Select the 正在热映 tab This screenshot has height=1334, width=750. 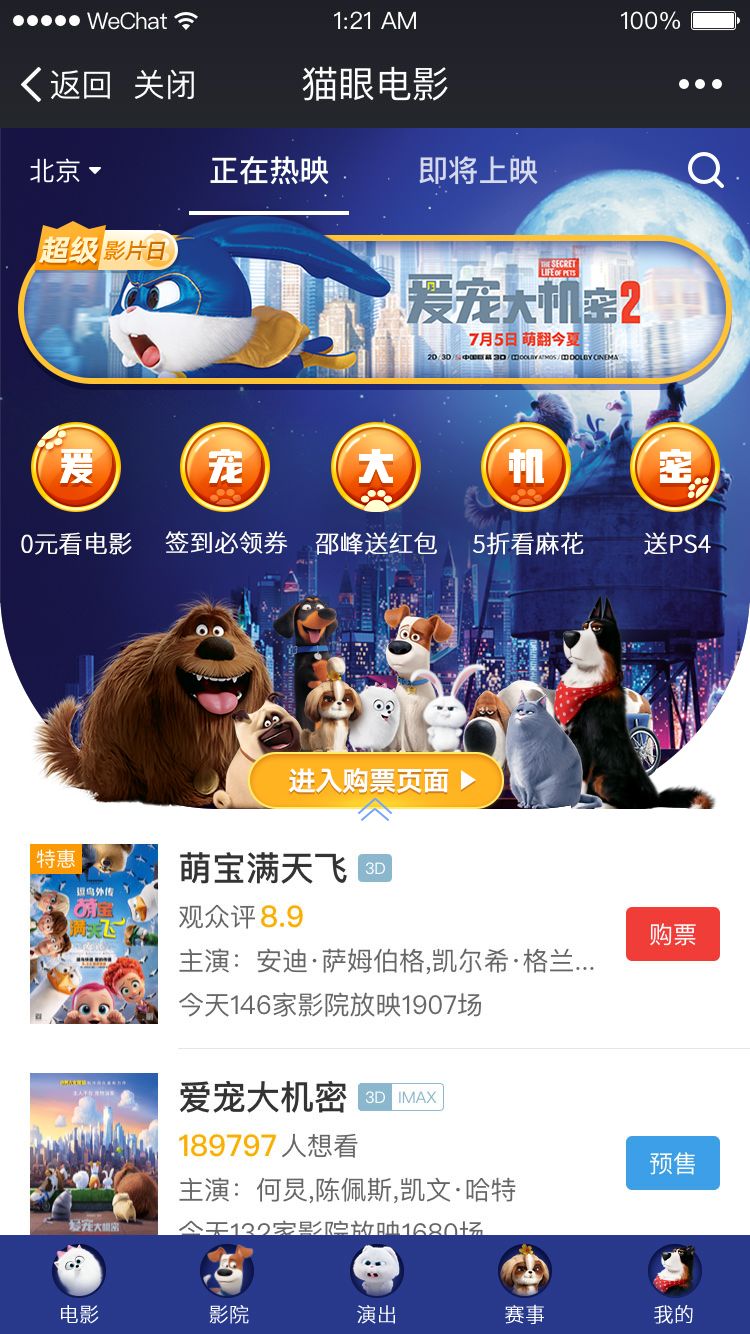click(x=269, y=171)
